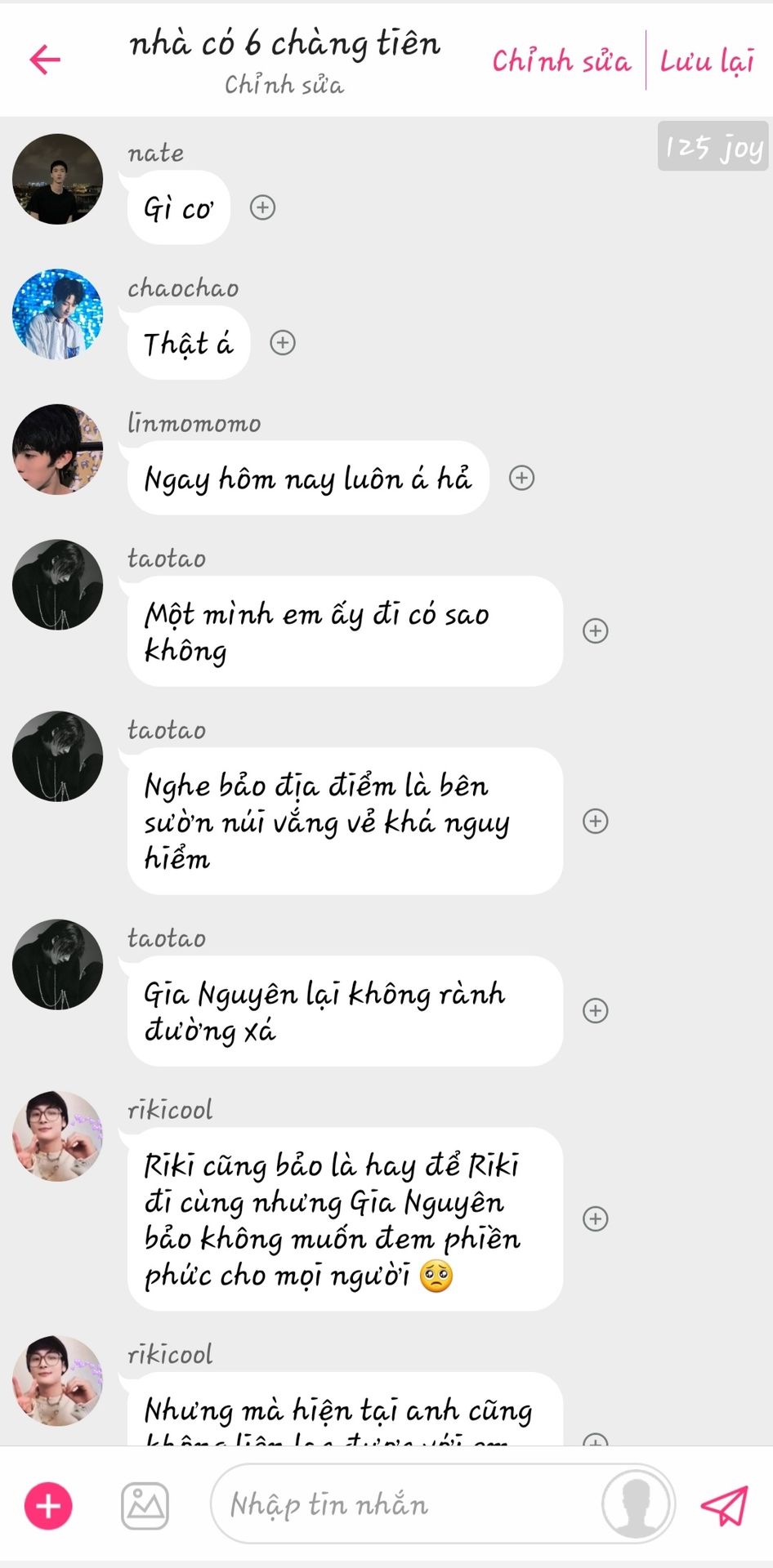Tap plus icon beside "Nghe bảo địa điểm" message
This screenshot has width=773, height=1568.
click(x=595, y=821)
